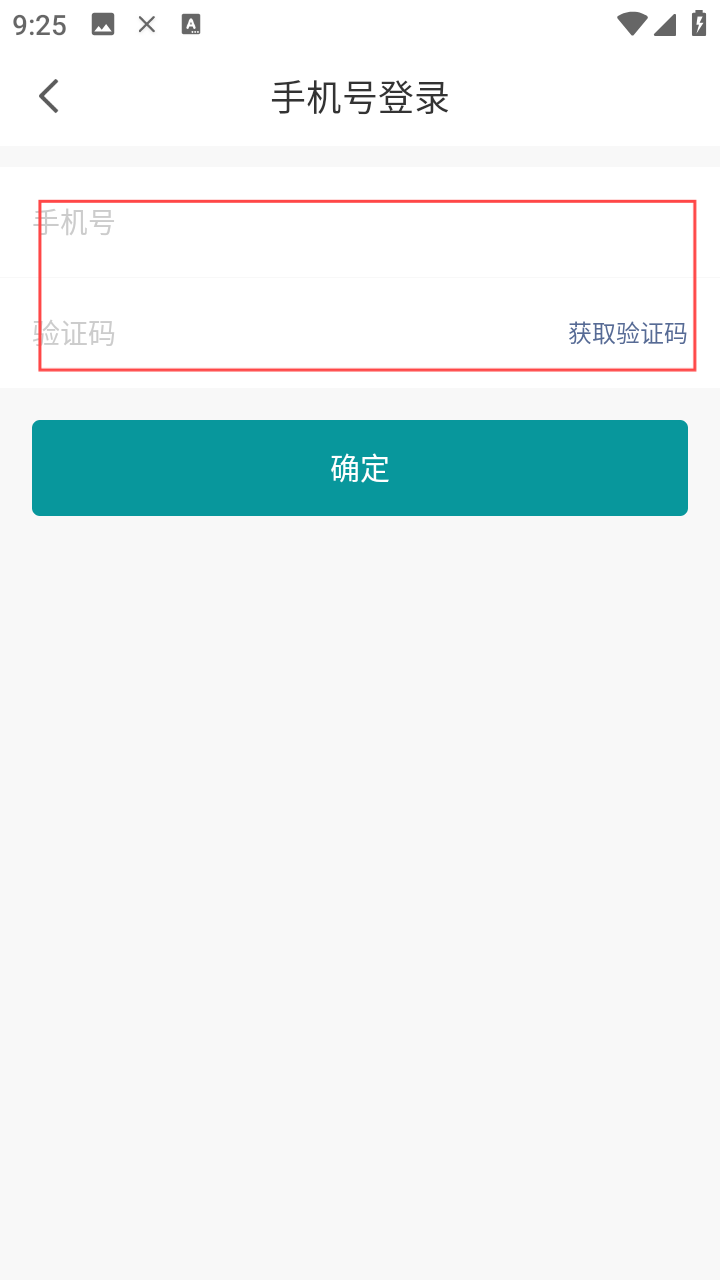This screenshot has height=1280, width=720.
Task: Focus the 手机号 phone number field
Action: point(300,223)
